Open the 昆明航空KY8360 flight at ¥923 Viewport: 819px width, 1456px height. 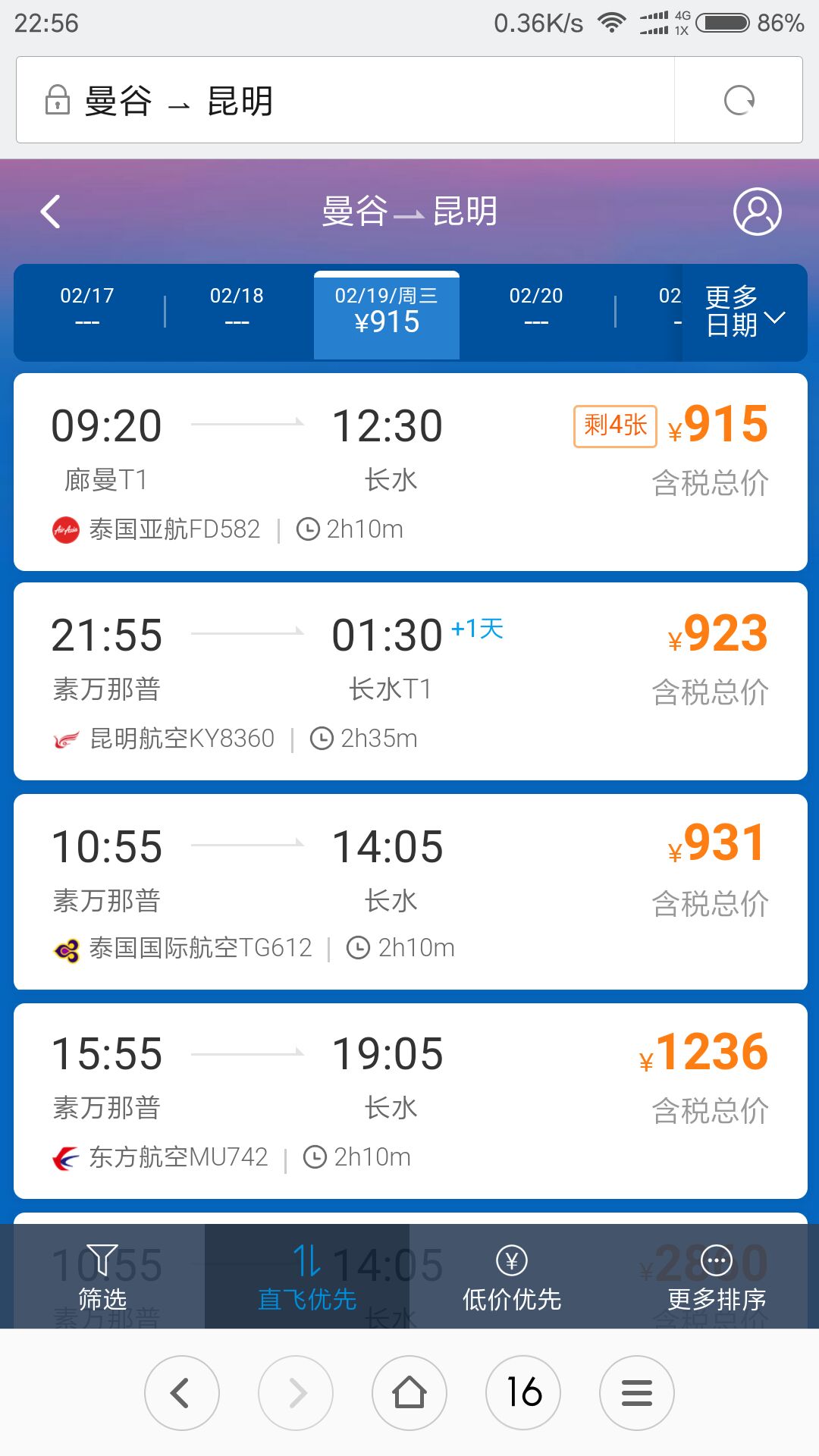[410, 681]
